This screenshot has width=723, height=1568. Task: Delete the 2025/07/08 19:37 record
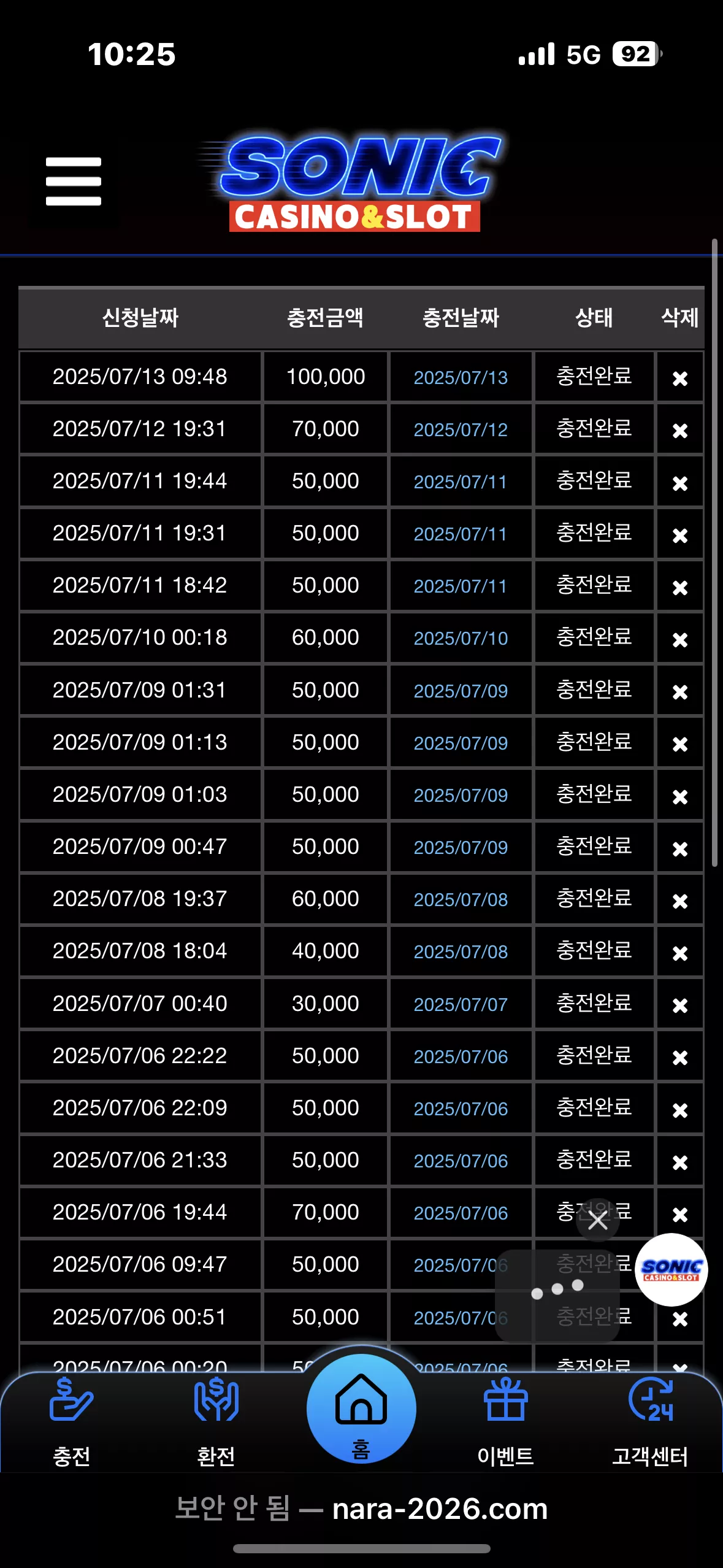point(679,901)
